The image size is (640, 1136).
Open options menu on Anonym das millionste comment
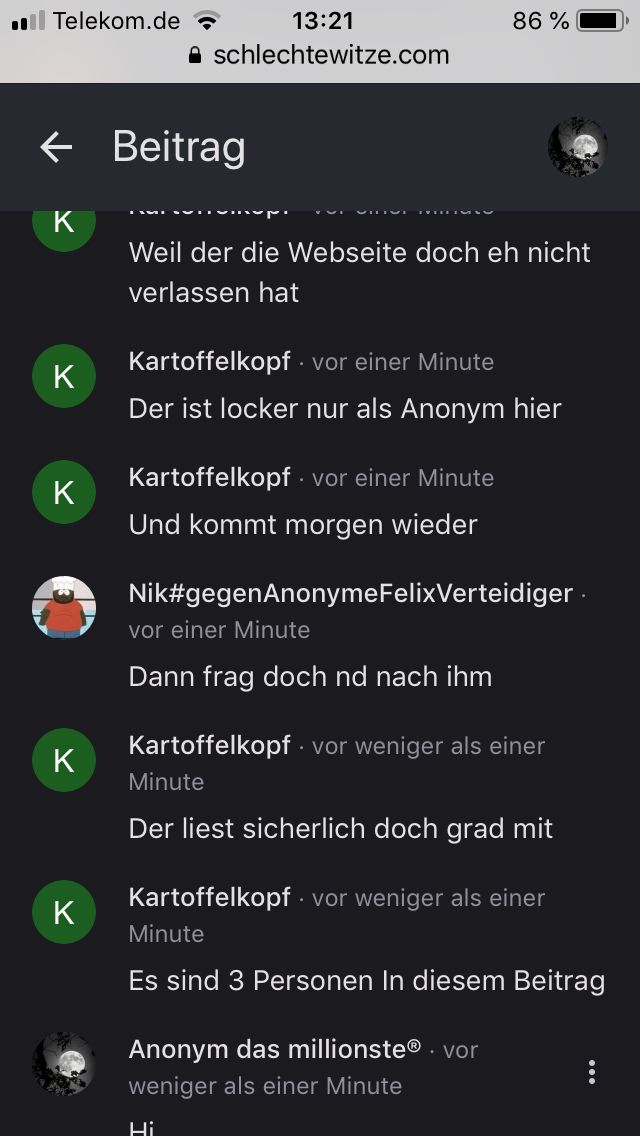592,1072
